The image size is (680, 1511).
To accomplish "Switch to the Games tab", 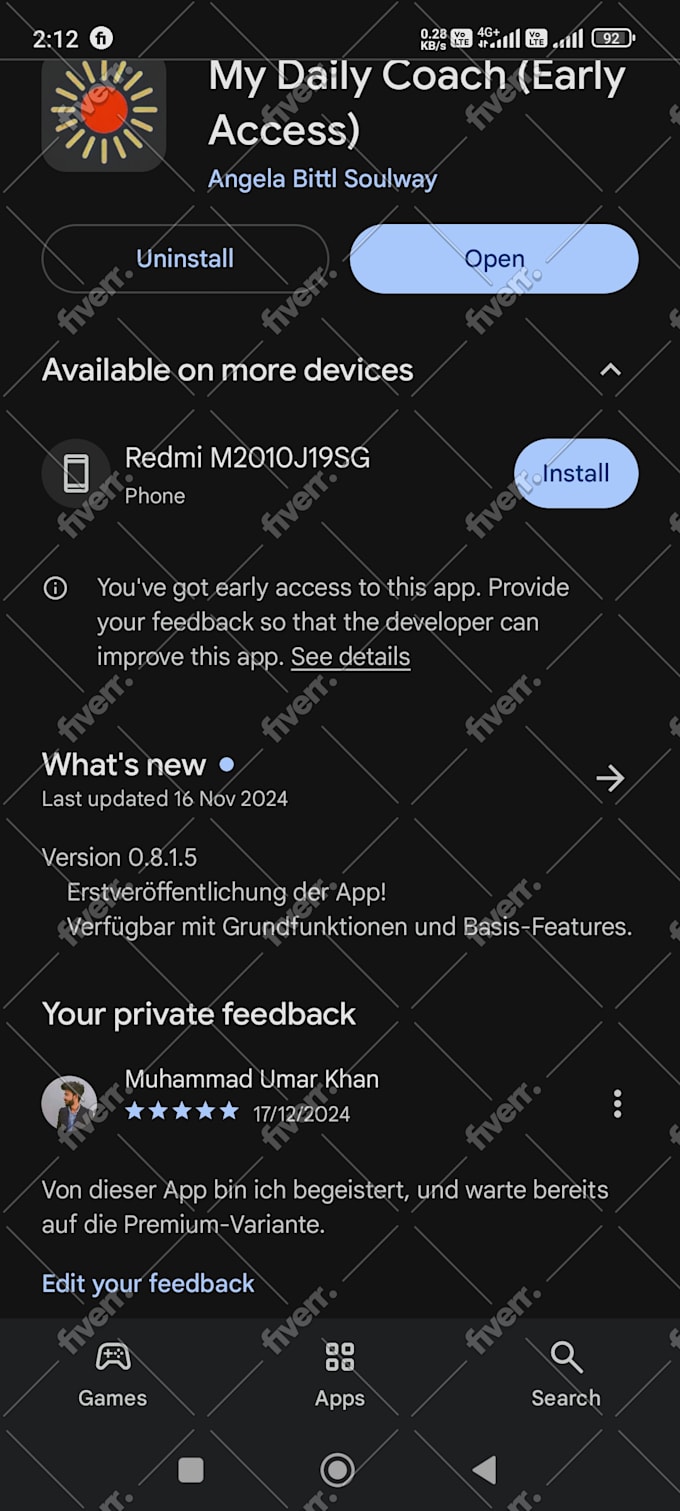I will tap(113, 1375).
